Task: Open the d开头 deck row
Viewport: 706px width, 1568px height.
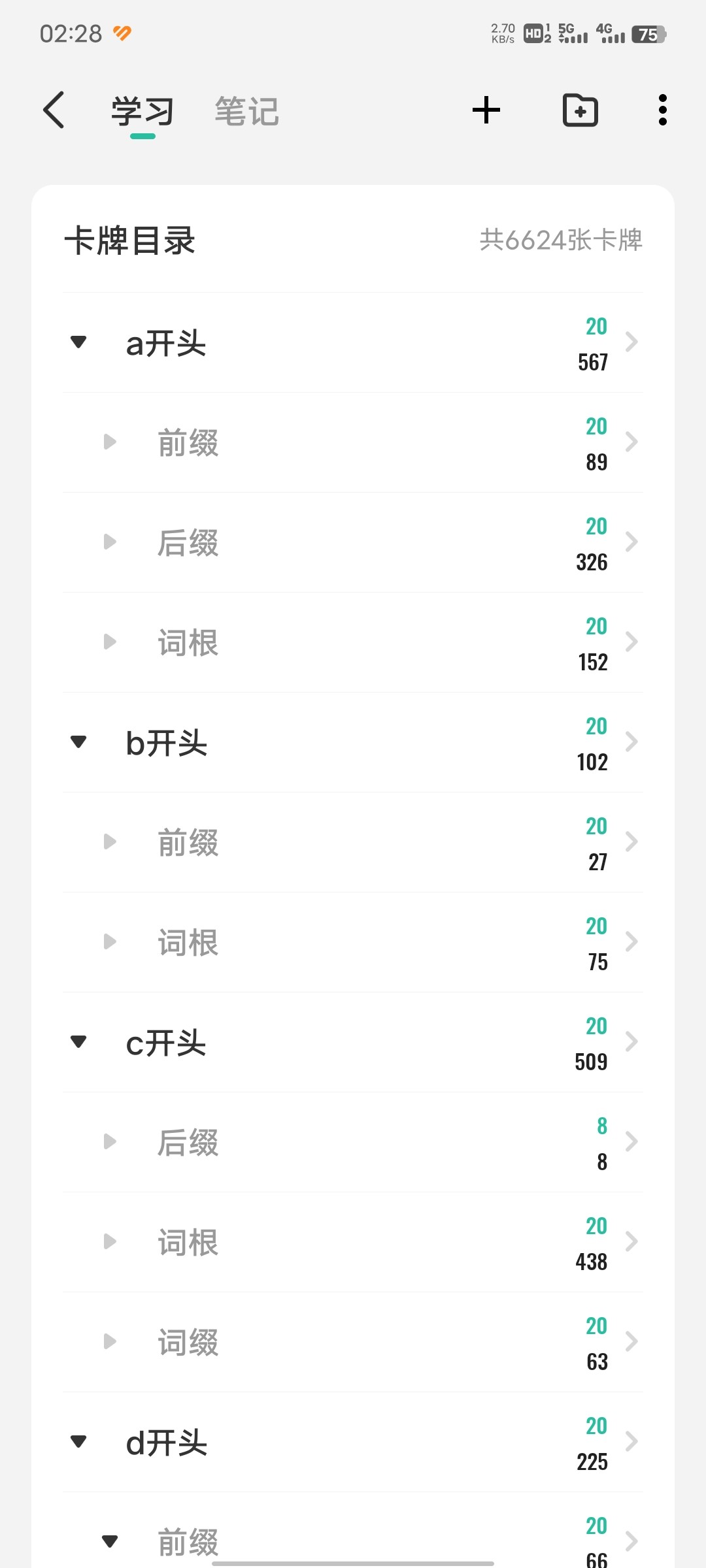Action: (353, 1442)
